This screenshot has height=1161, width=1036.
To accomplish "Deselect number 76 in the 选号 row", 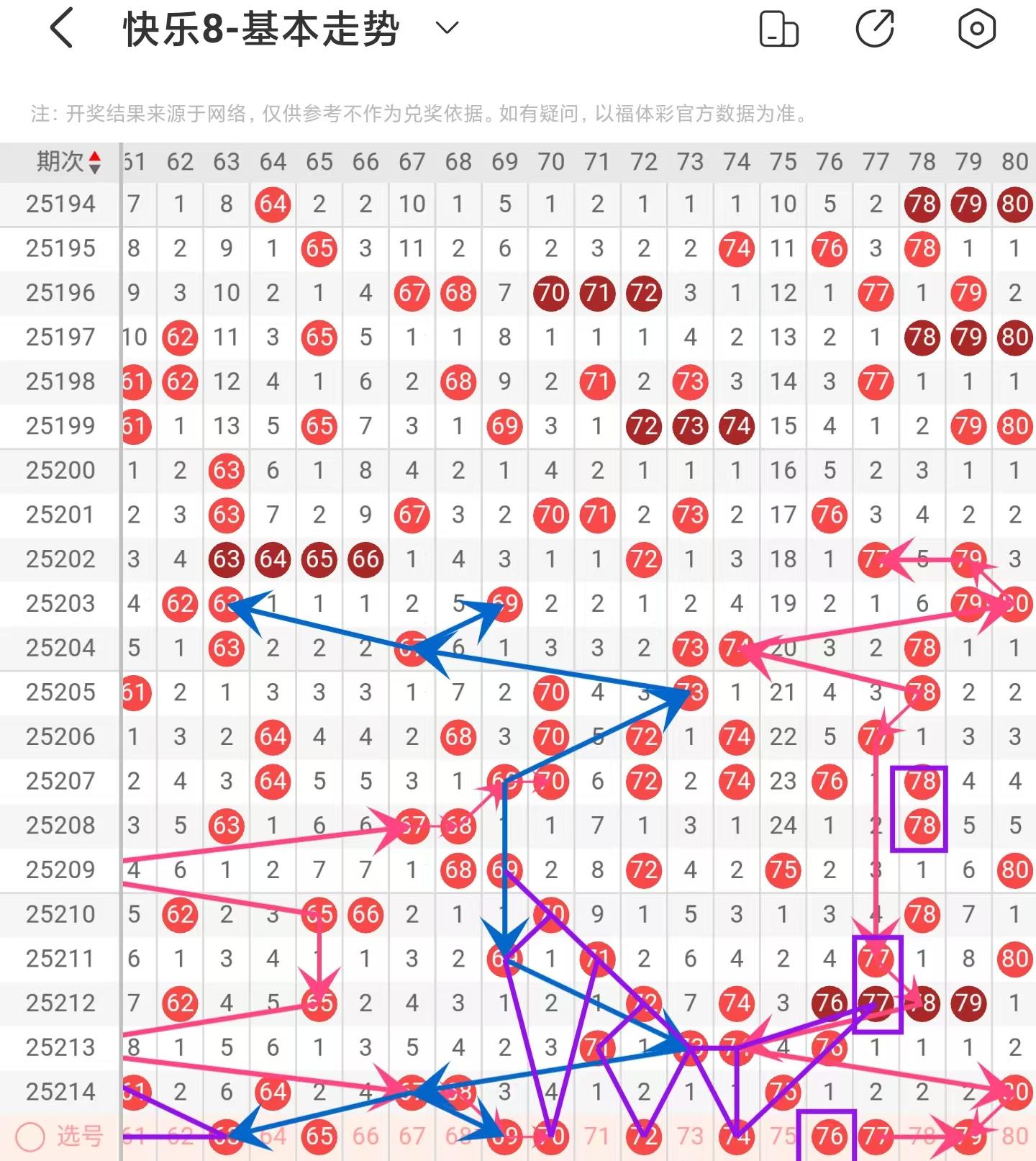I will click(x=829, y=1137).
